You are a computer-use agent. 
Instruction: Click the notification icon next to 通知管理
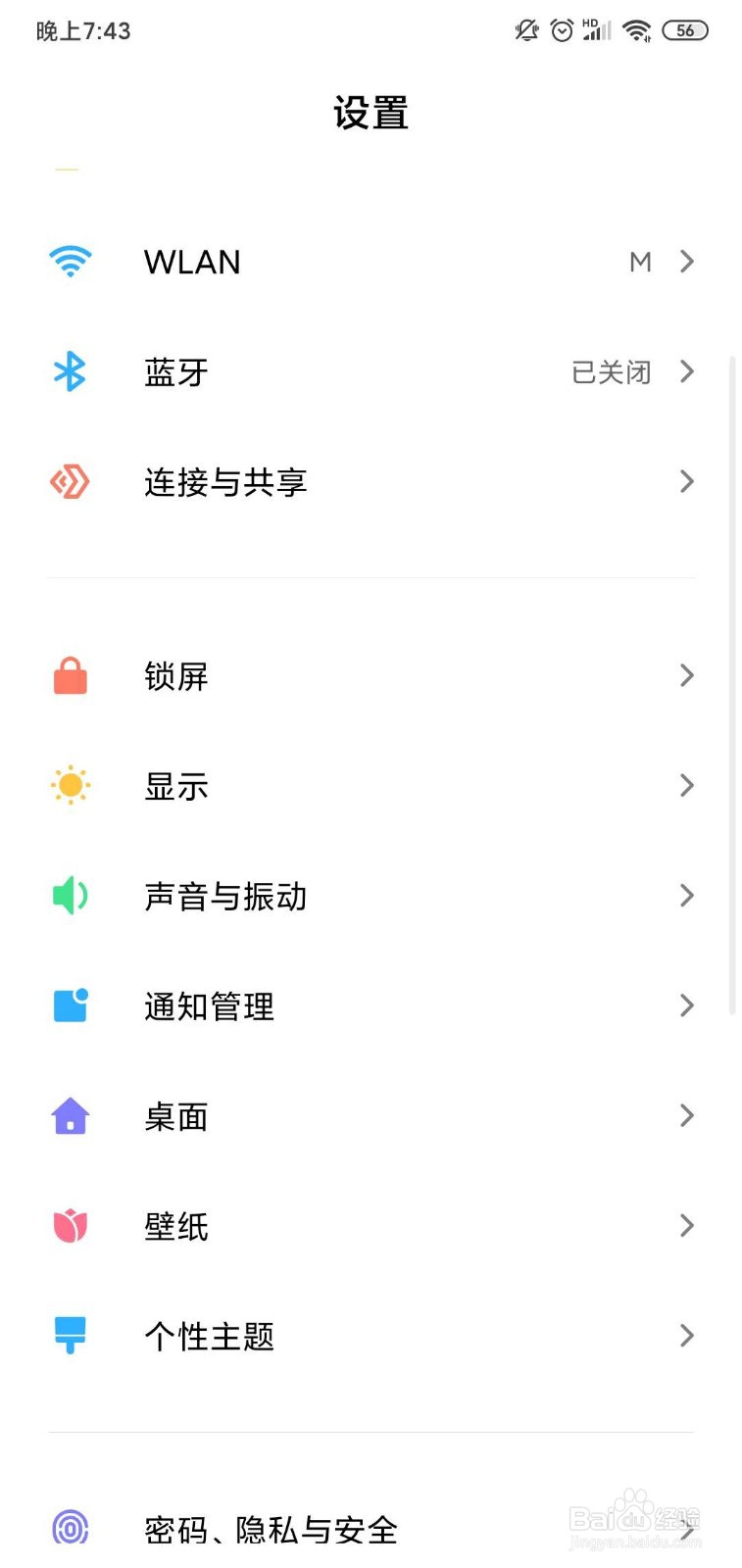(69, 1005)
